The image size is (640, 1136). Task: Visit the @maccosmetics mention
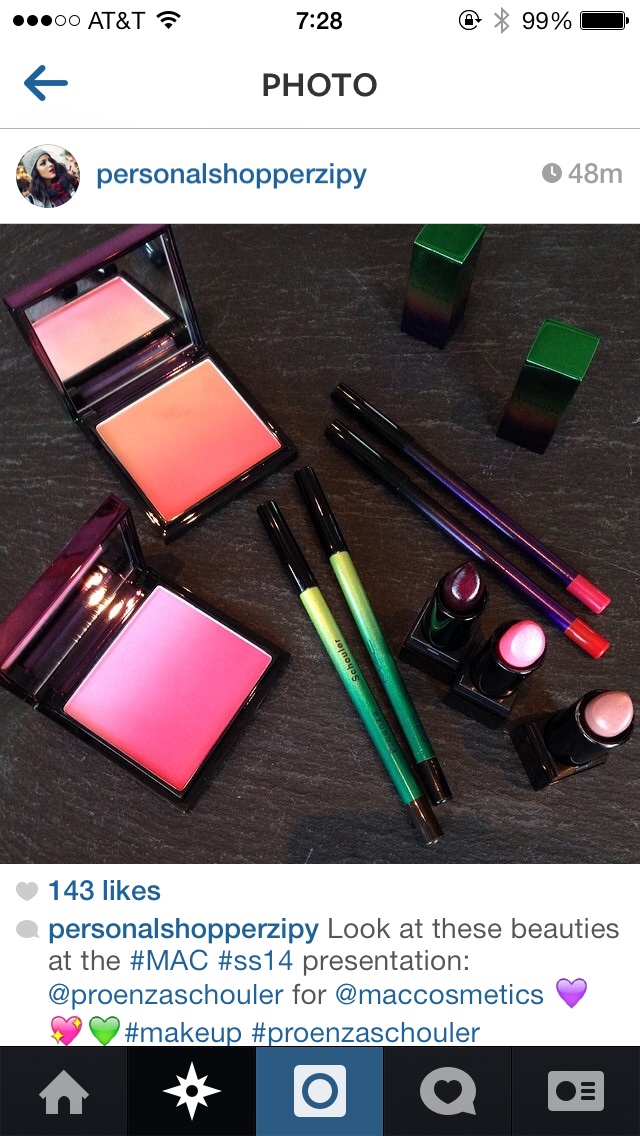point(439,995)
